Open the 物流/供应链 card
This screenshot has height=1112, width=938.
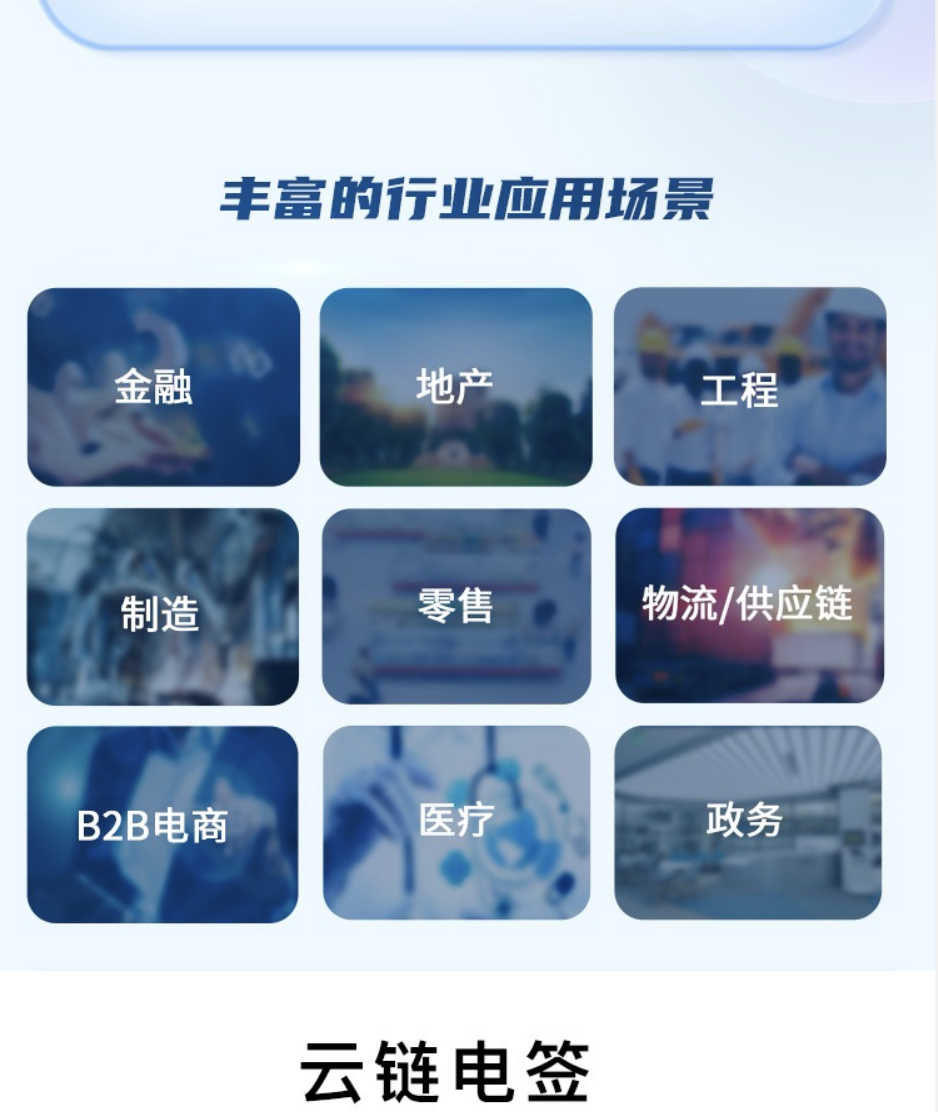(x=749, y=605)
